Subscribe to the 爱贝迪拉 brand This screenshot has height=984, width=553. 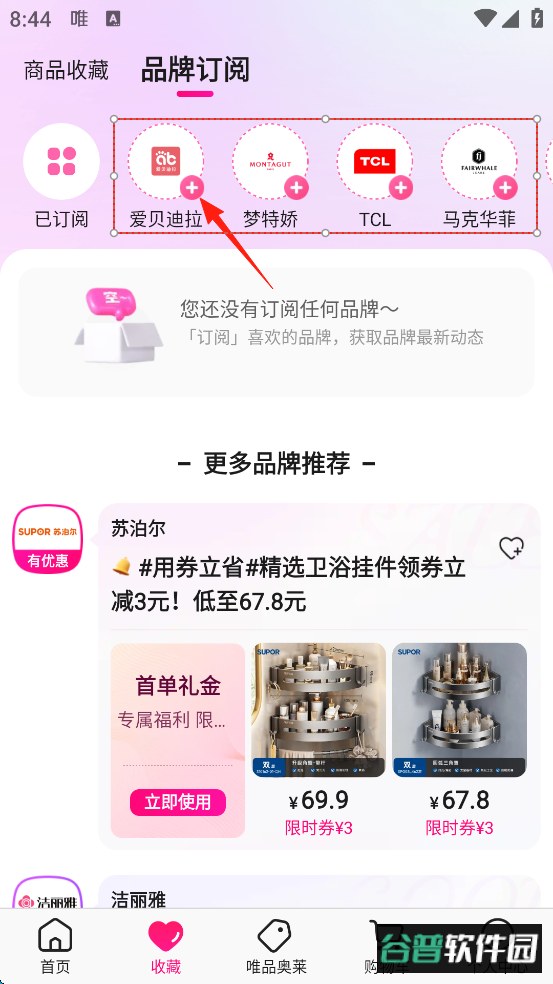point(192,187)
